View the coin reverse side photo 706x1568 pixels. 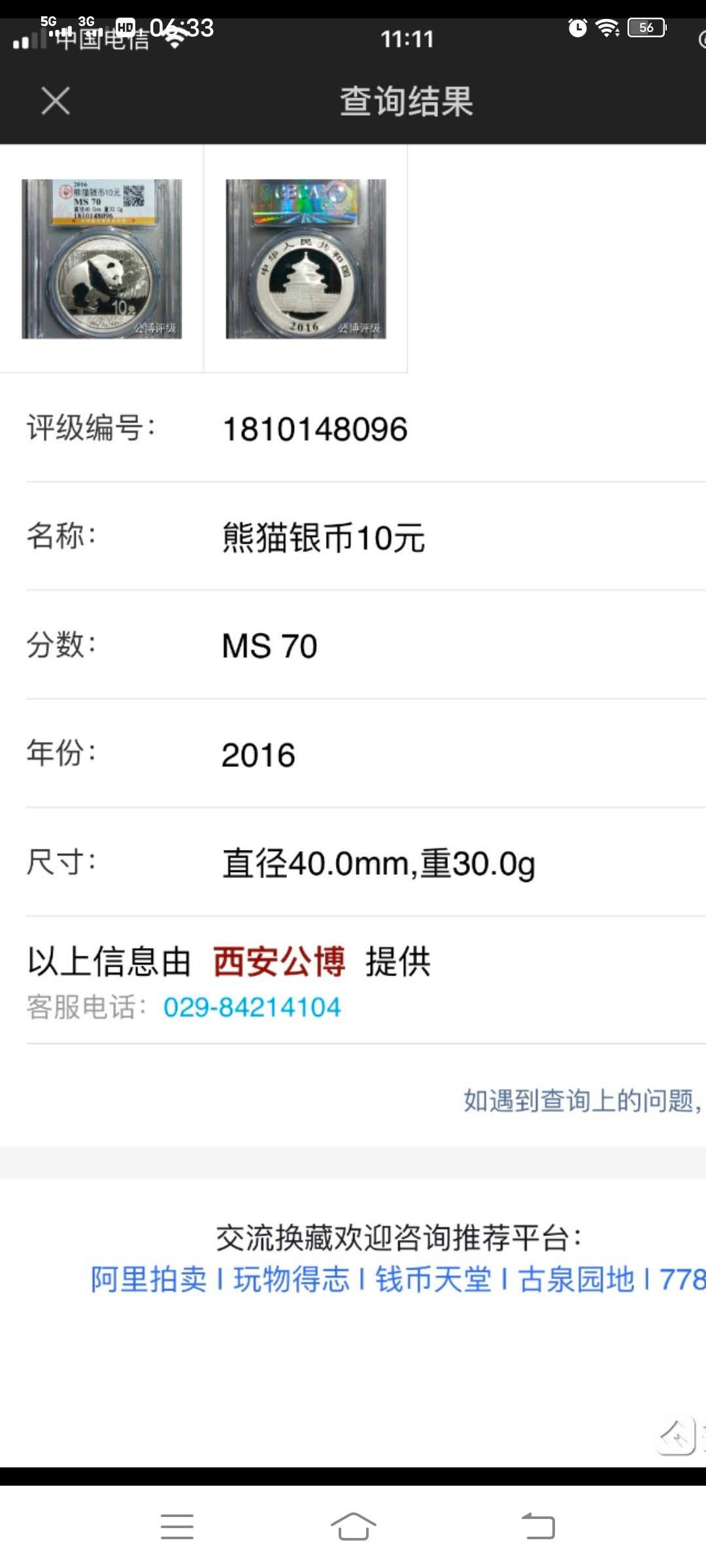(306, 259)
